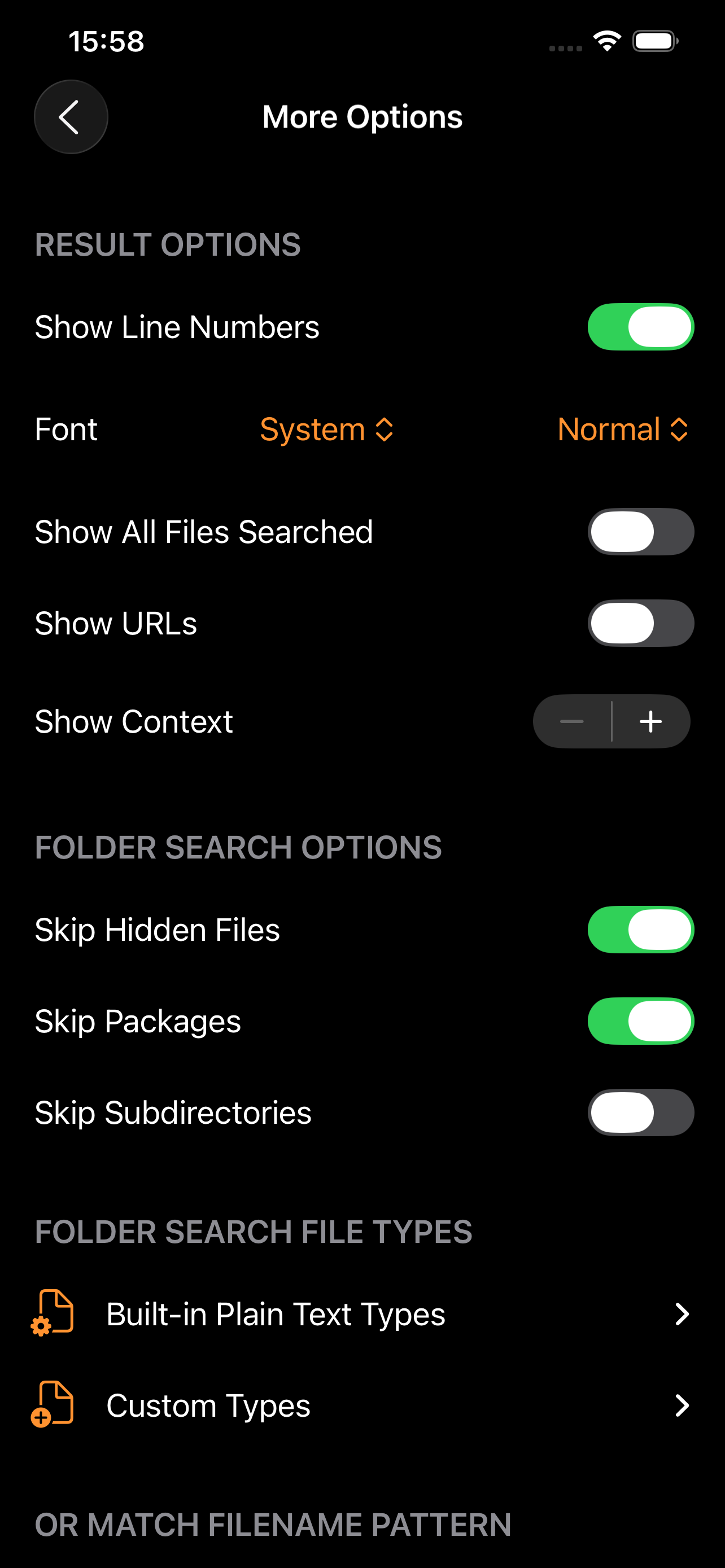Turn off Show Line Numbers
Viewport: 725px width, 1568px height.
click(x=640, y=327)
